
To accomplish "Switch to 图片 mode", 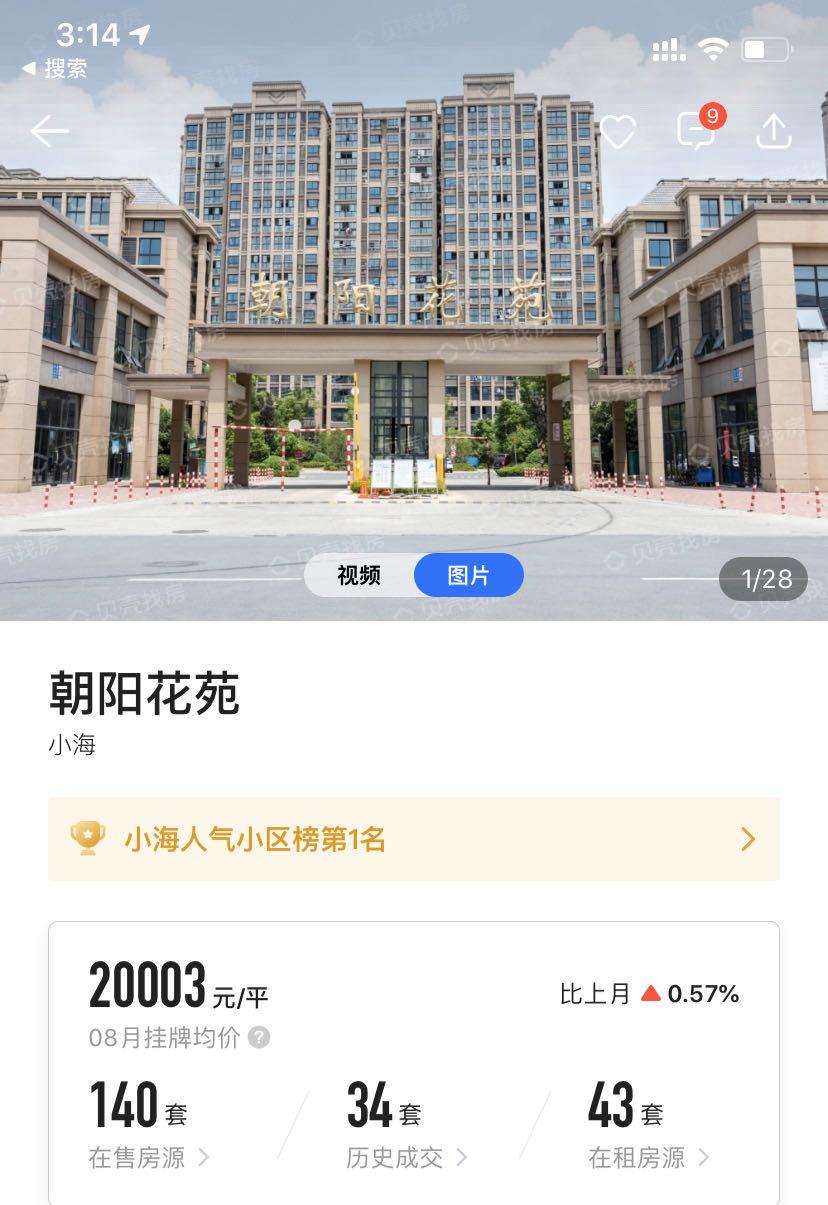I will (x=469, y=575).
